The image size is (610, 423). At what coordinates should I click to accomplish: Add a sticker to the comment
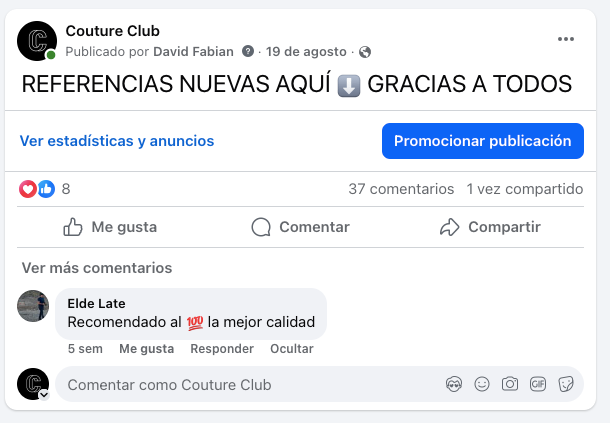pyautogui.click(x=566, y=384)
